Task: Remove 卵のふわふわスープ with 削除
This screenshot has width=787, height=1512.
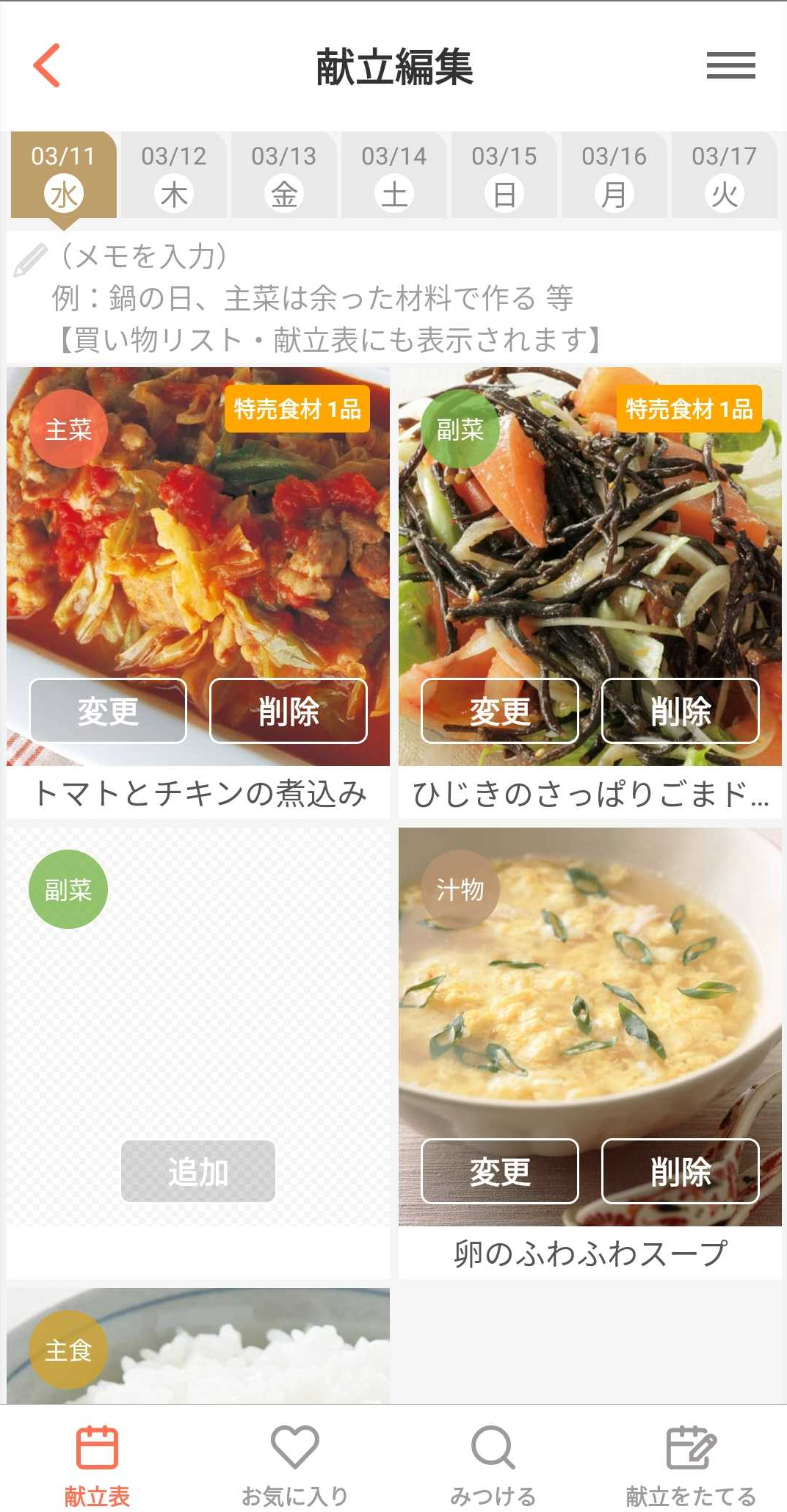Action: click(x=681, y=1171)
